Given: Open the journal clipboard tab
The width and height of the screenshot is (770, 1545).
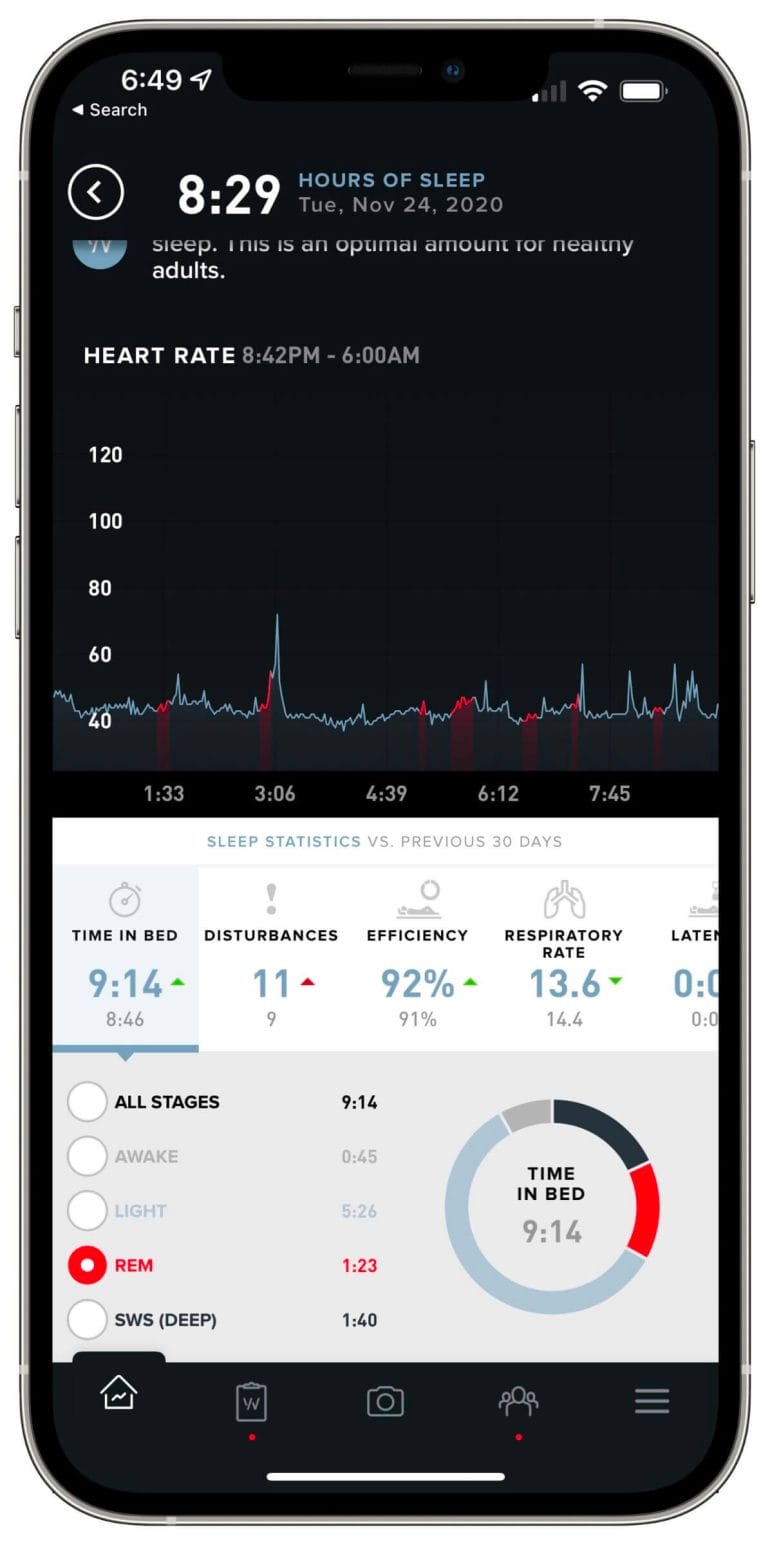Looking at the screenshot, I should tap(251, 1402).
